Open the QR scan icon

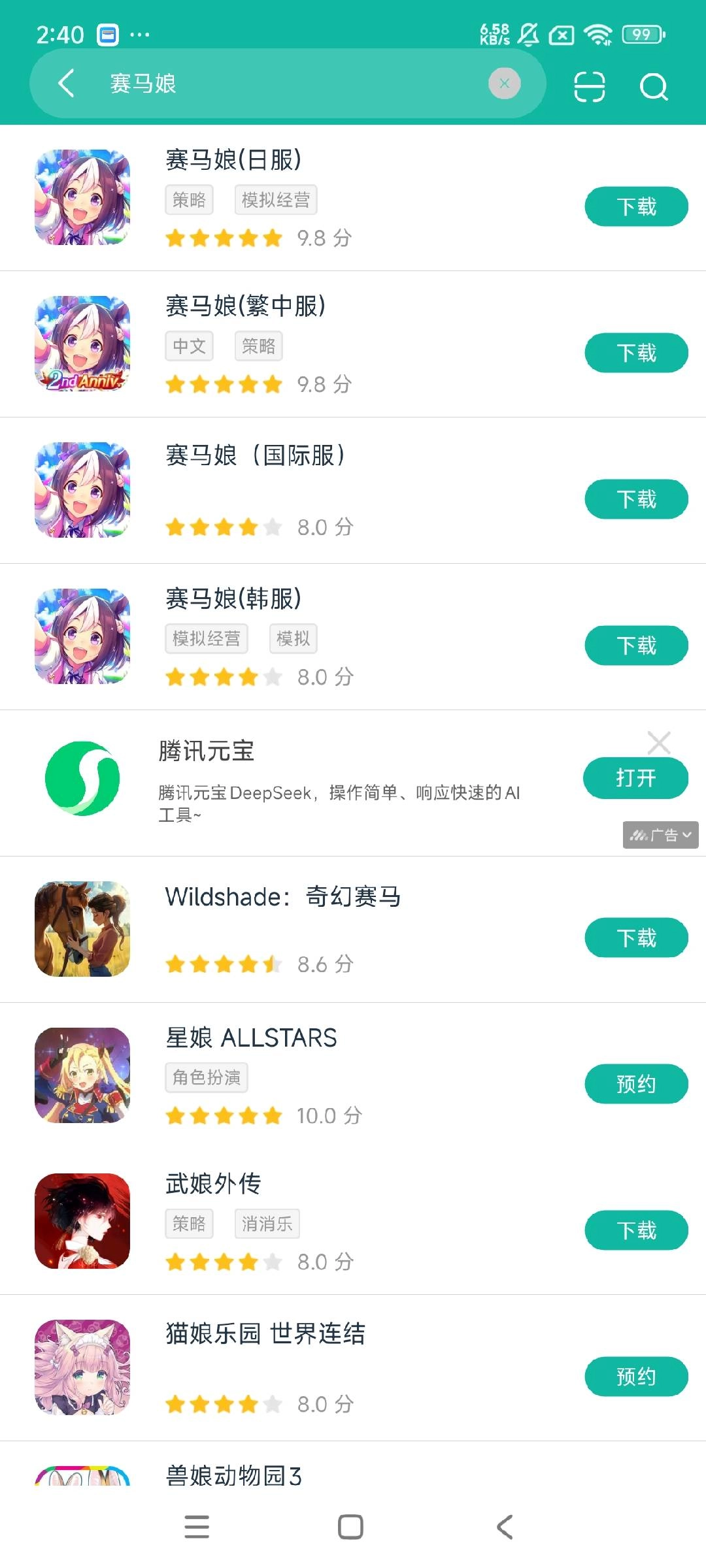(589, 86)
